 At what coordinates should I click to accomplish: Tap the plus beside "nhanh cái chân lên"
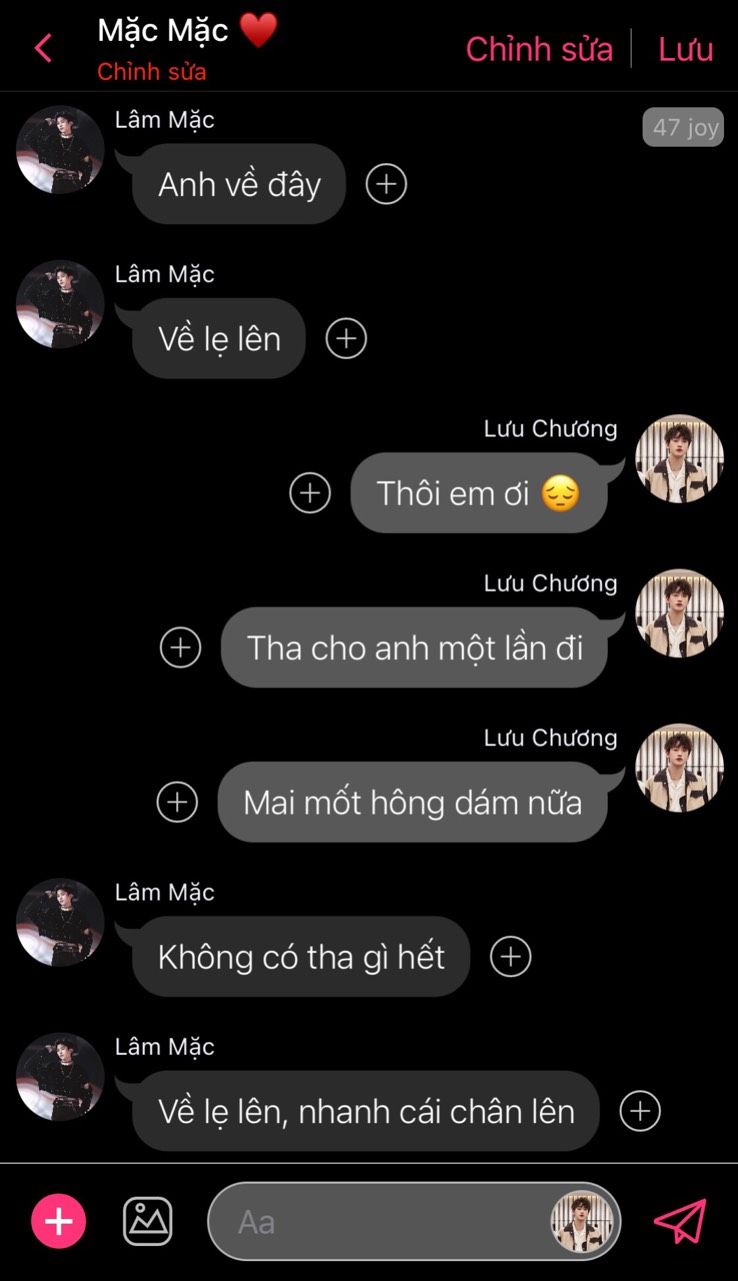(x=640, y=1111)
